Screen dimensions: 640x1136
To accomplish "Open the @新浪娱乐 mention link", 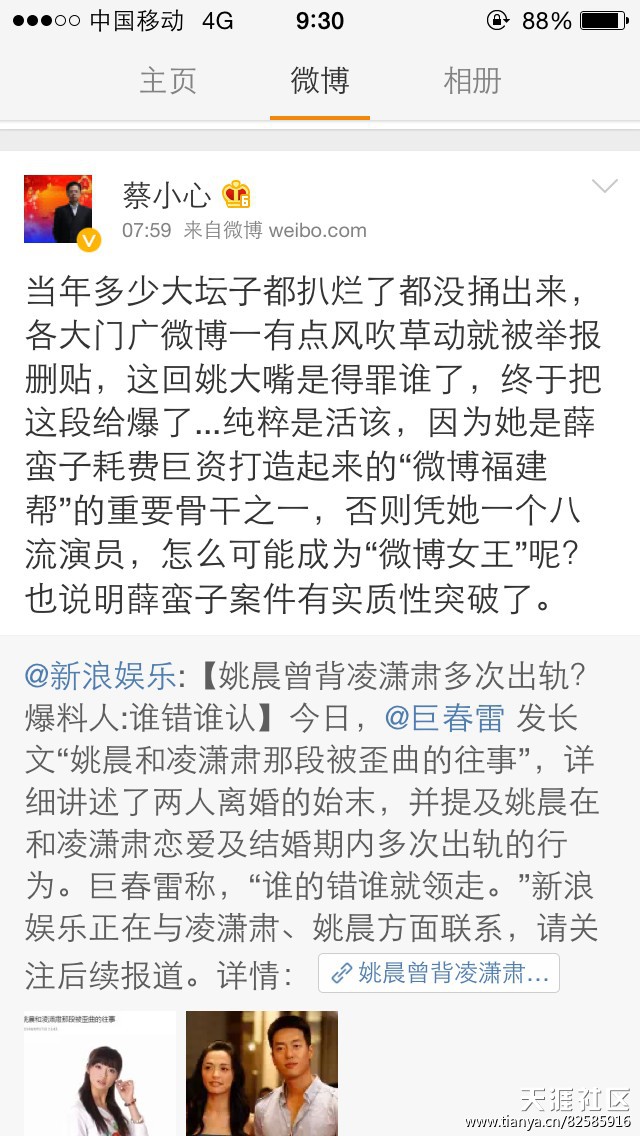I will coord(100,677).
